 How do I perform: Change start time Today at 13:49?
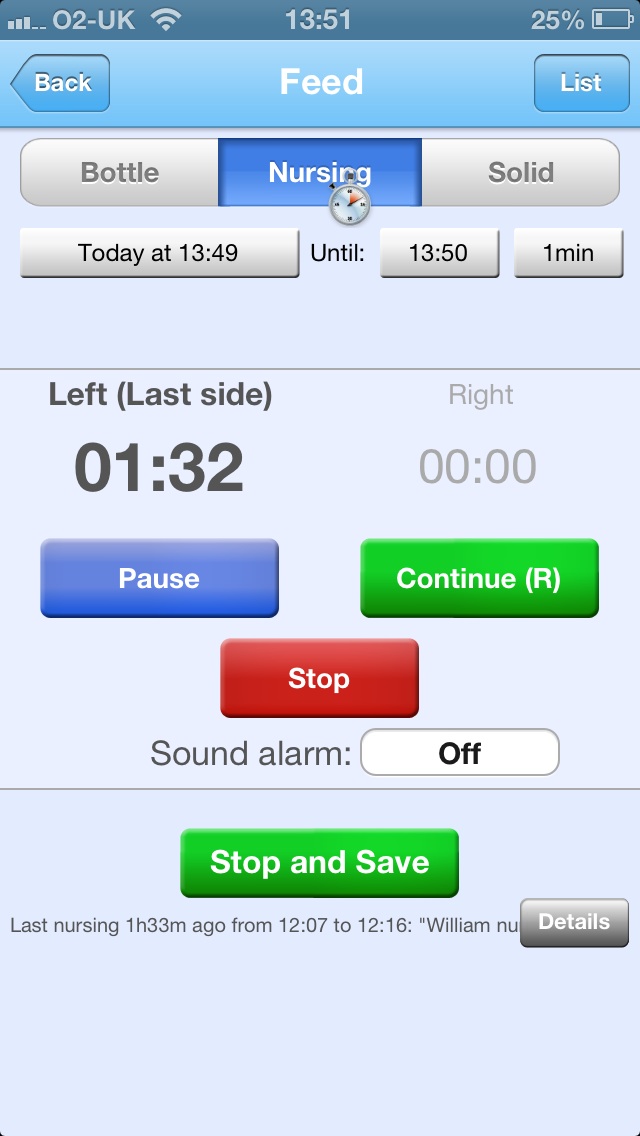point(159,253)
